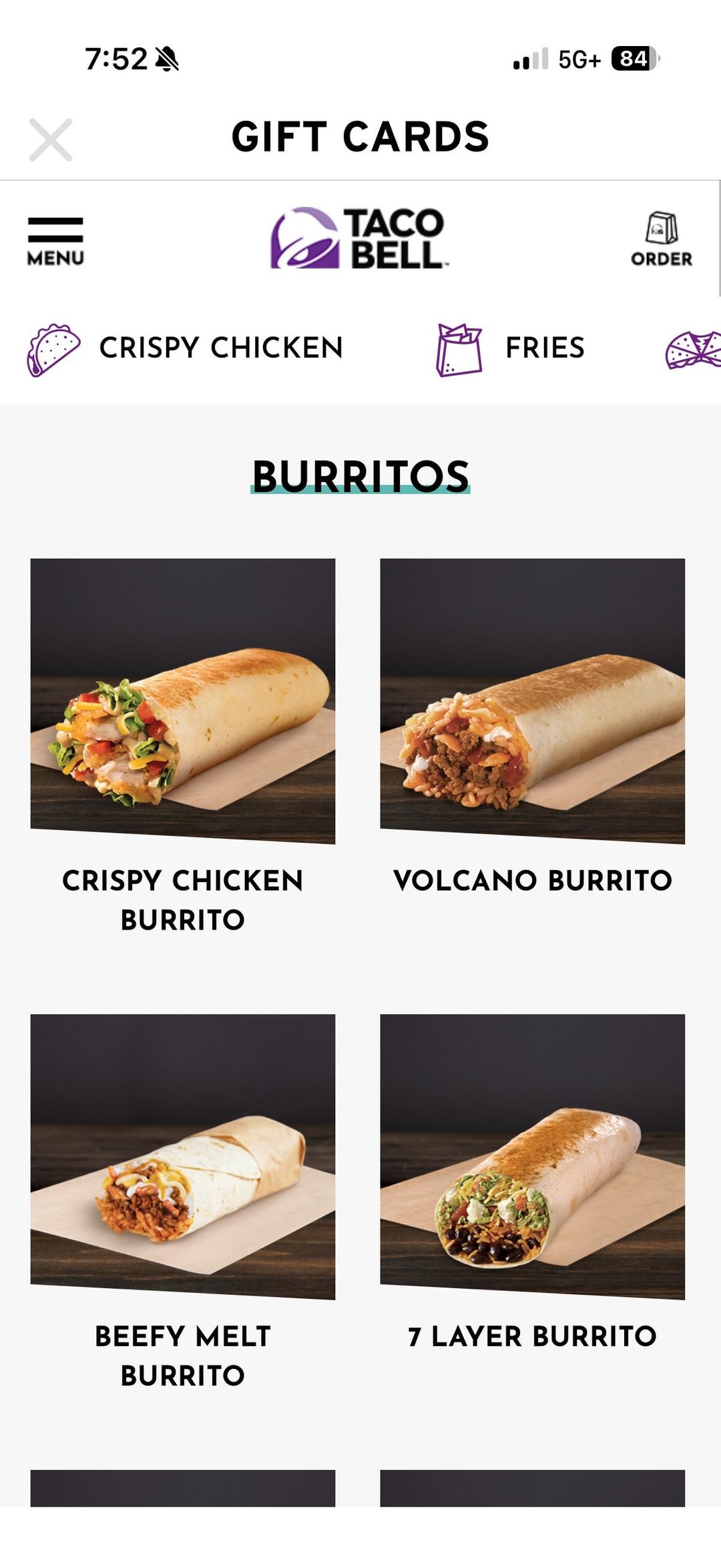
Task: Open the Beefy Melt Burrito item
Action: pyautogui.click(x=183, y=1157)
